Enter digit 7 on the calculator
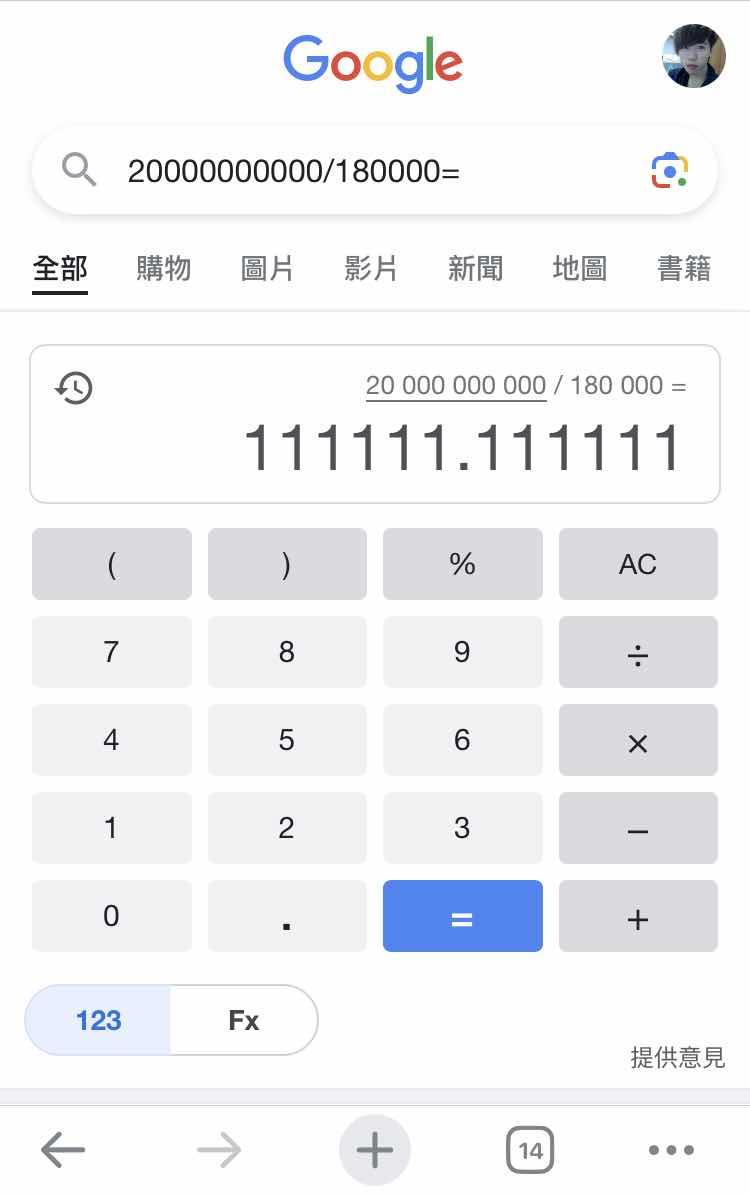The height and width of the screenshot is (1194, 750). (111, 652)
